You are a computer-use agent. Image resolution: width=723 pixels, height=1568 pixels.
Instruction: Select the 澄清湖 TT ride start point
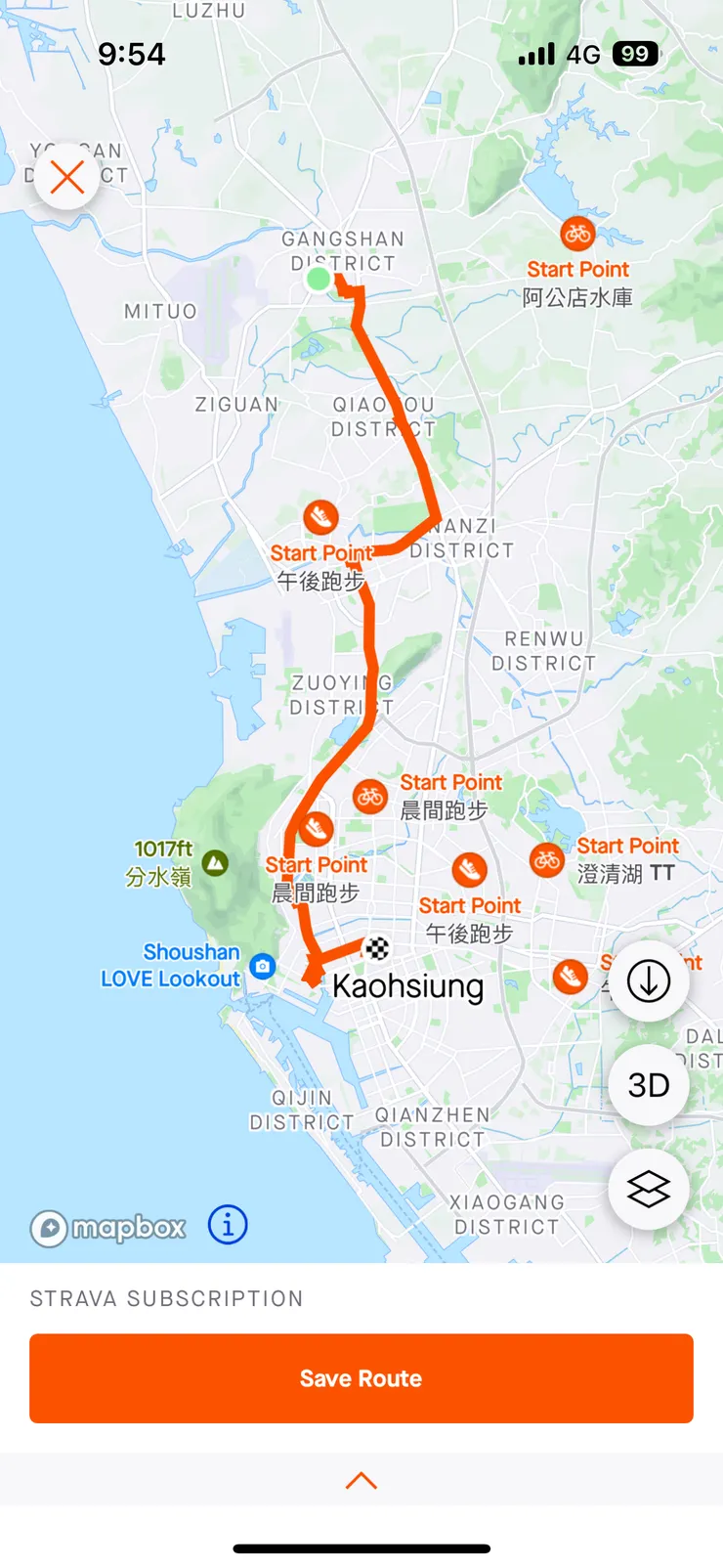pyautogui.click(x=547, y=860)
